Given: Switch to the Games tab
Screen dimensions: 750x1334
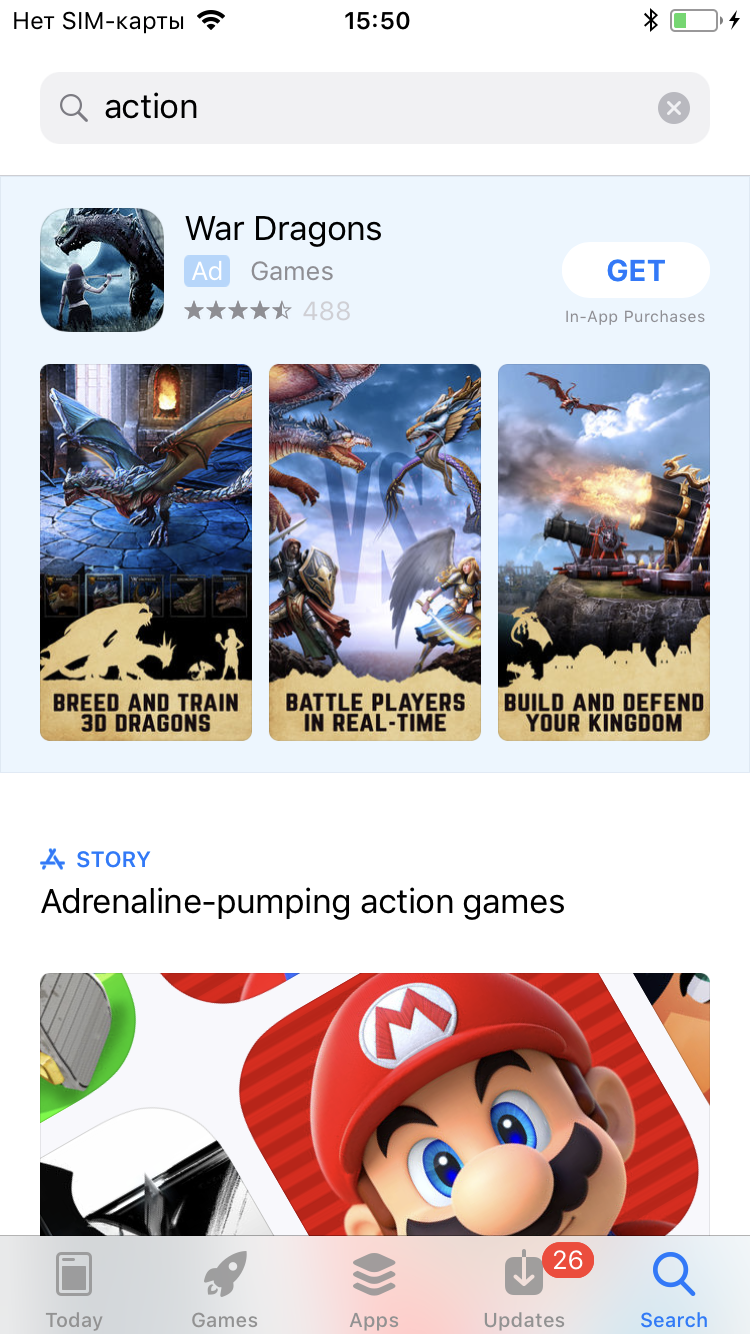Looking at the screenshot, I should 225,1290.
